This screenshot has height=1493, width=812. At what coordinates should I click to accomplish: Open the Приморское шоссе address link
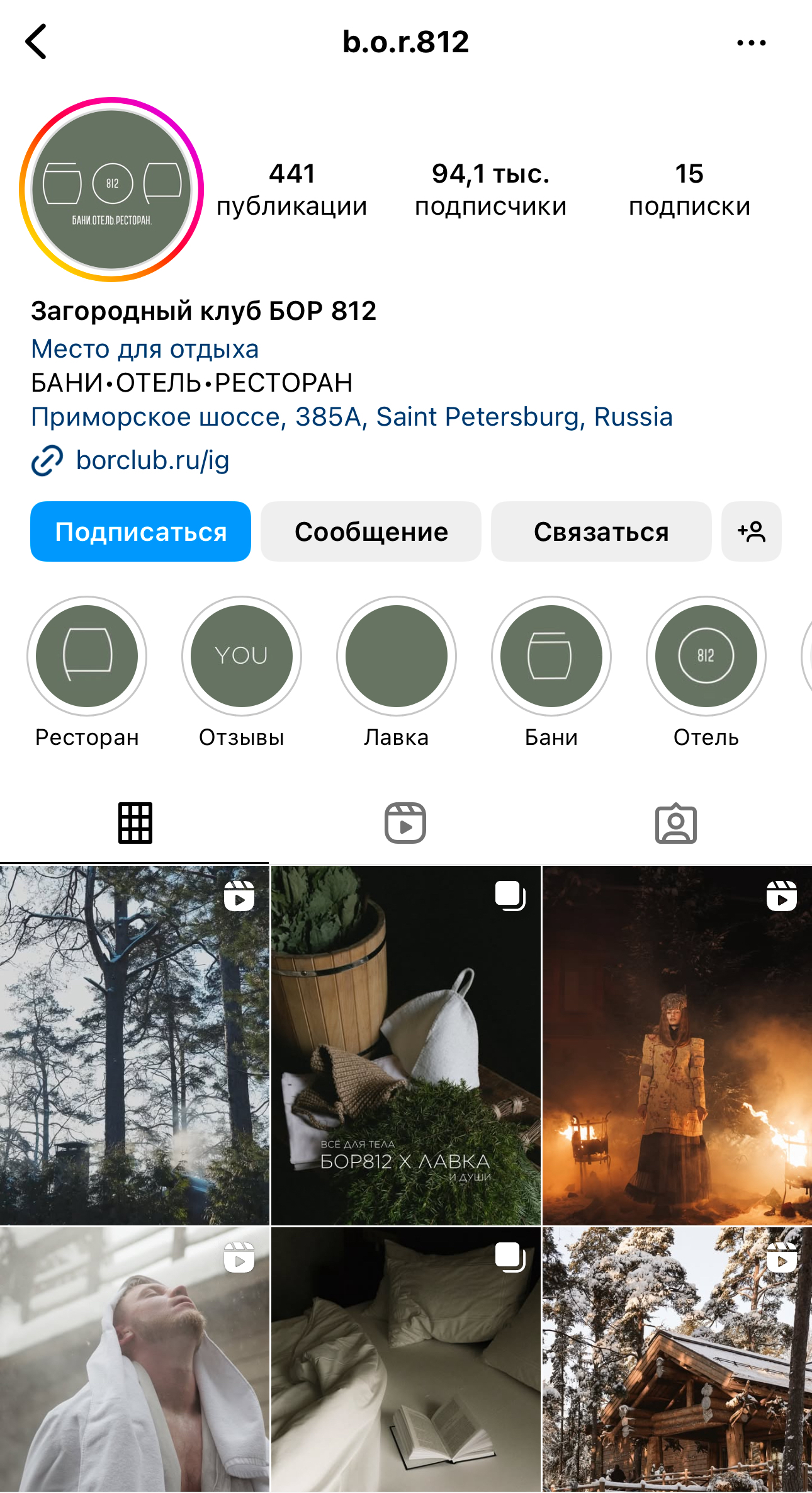pos(352,417)
